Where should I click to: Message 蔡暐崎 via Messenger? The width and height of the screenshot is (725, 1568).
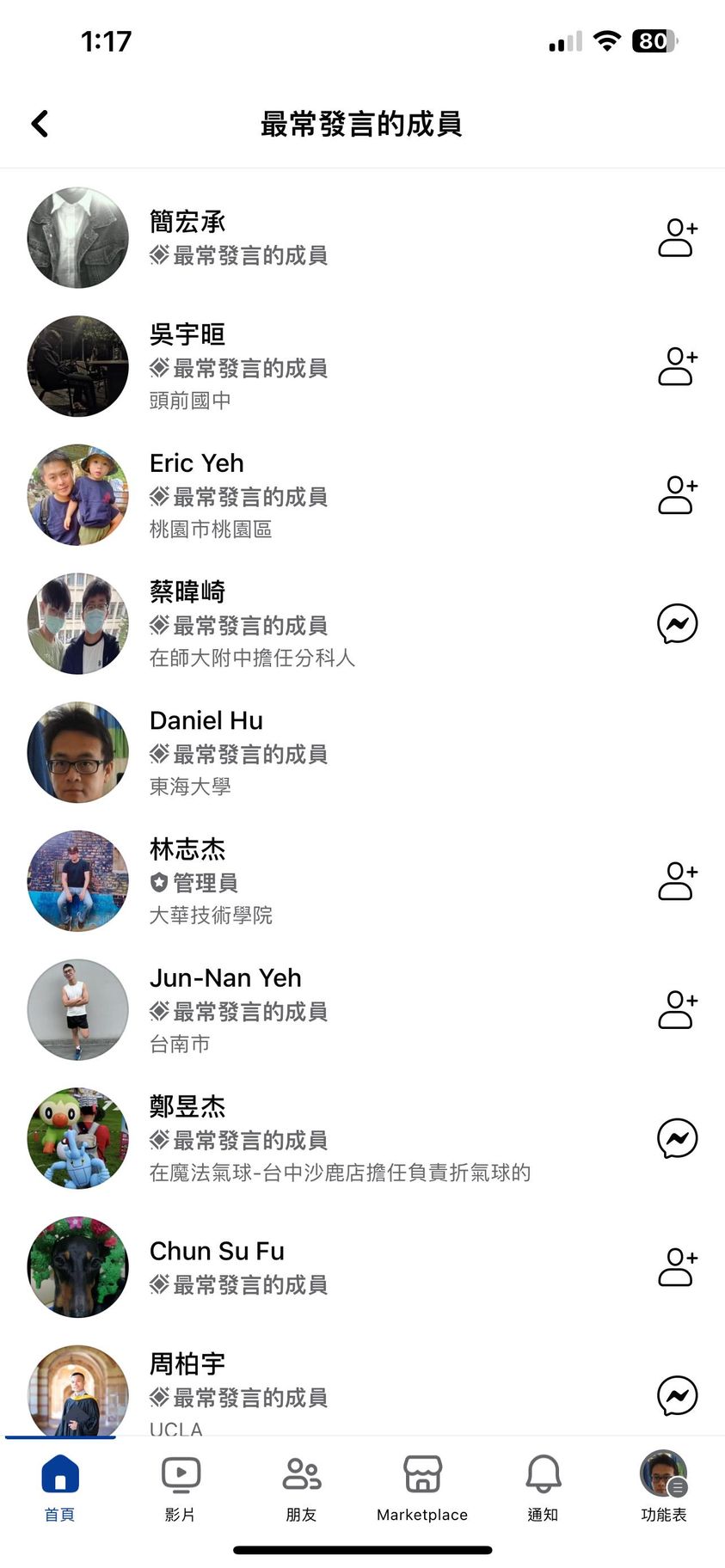pos(677,624)
